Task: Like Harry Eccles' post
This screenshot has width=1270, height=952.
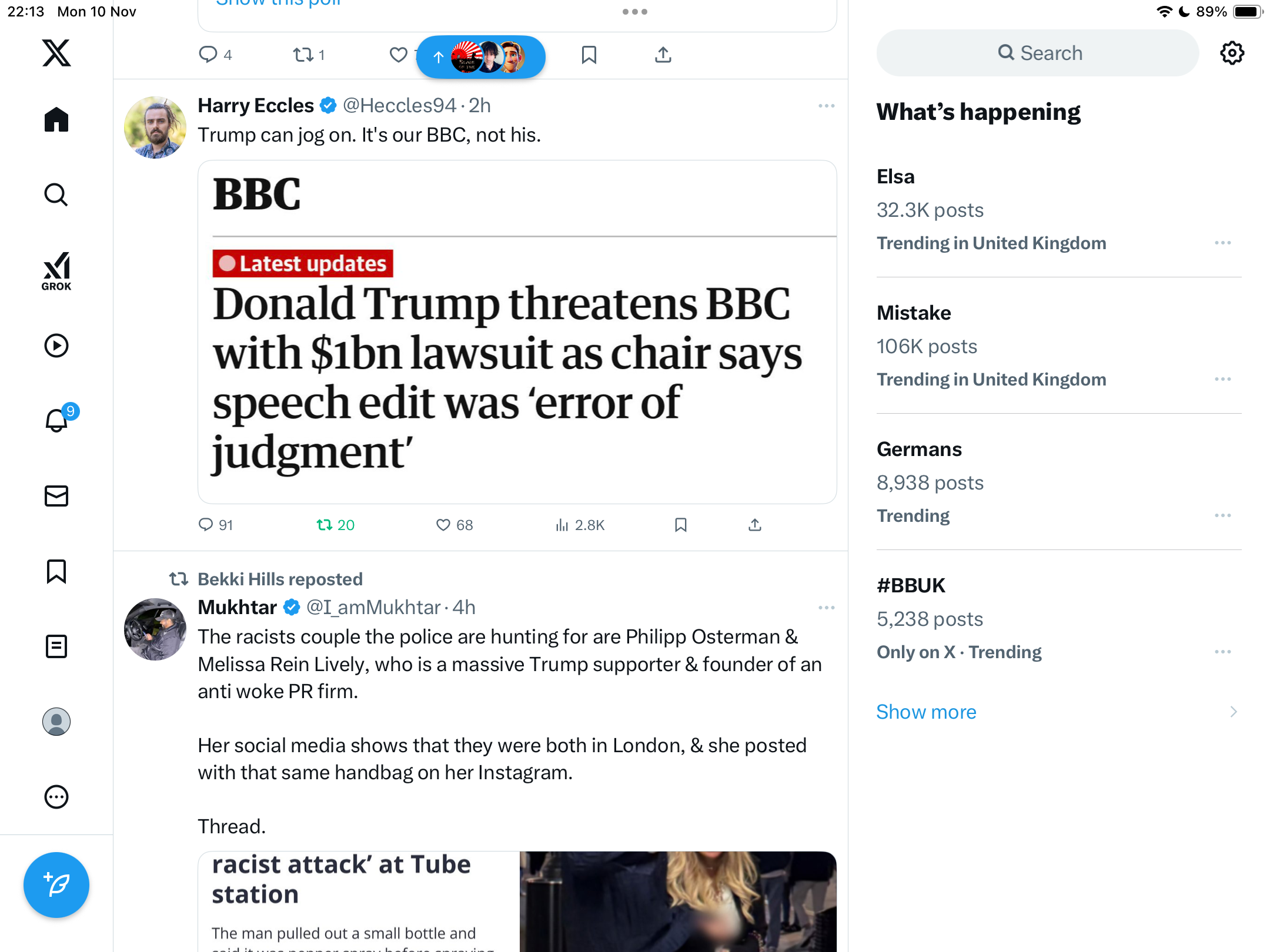Action: pyautogui.click(x=444, y=525)
